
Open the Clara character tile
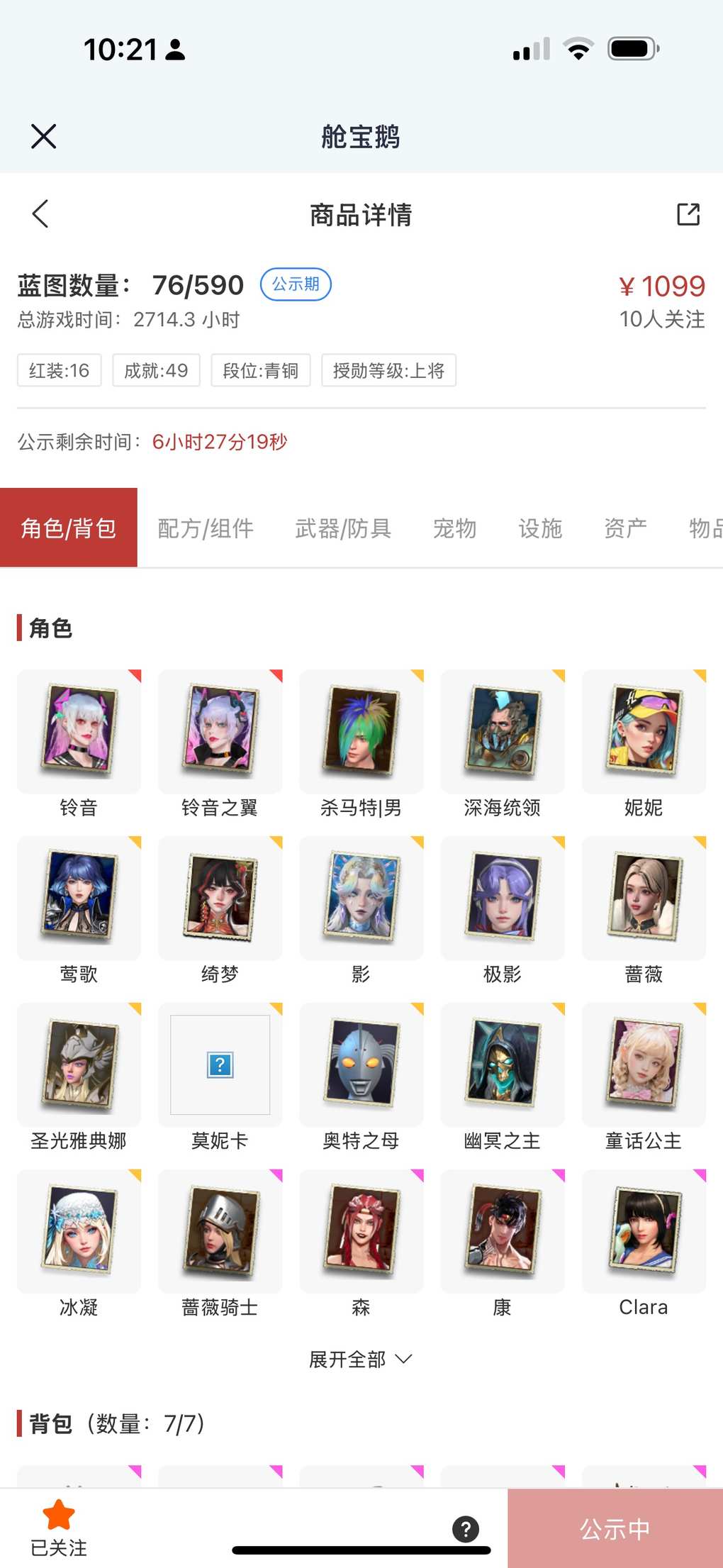coord(644,1231)
